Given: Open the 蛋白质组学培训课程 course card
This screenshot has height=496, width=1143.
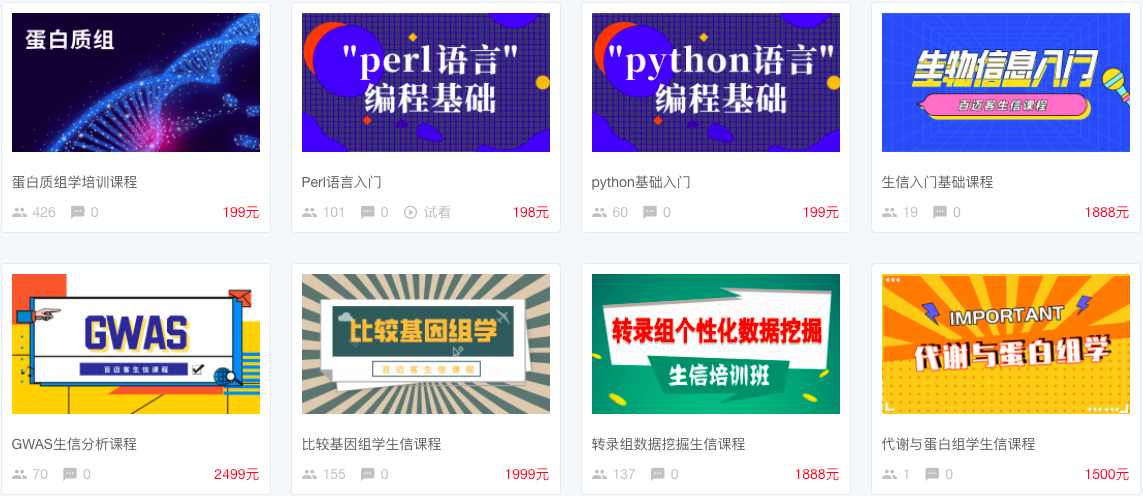Looking at the screenshot, I should [x=135, y=83].
